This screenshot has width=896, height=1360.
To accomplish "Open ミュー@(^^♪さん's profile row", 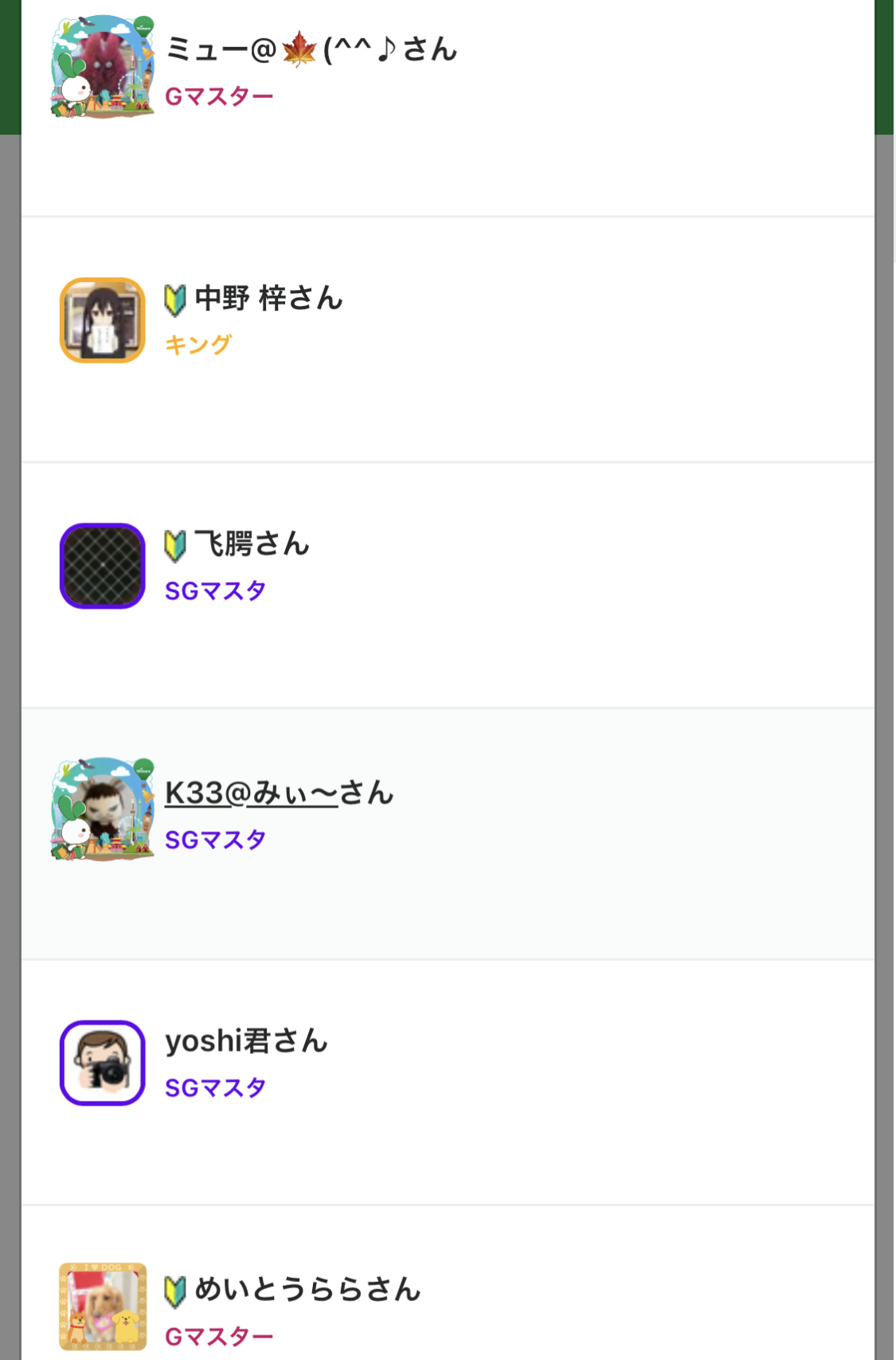I will [x=448, y=108].
